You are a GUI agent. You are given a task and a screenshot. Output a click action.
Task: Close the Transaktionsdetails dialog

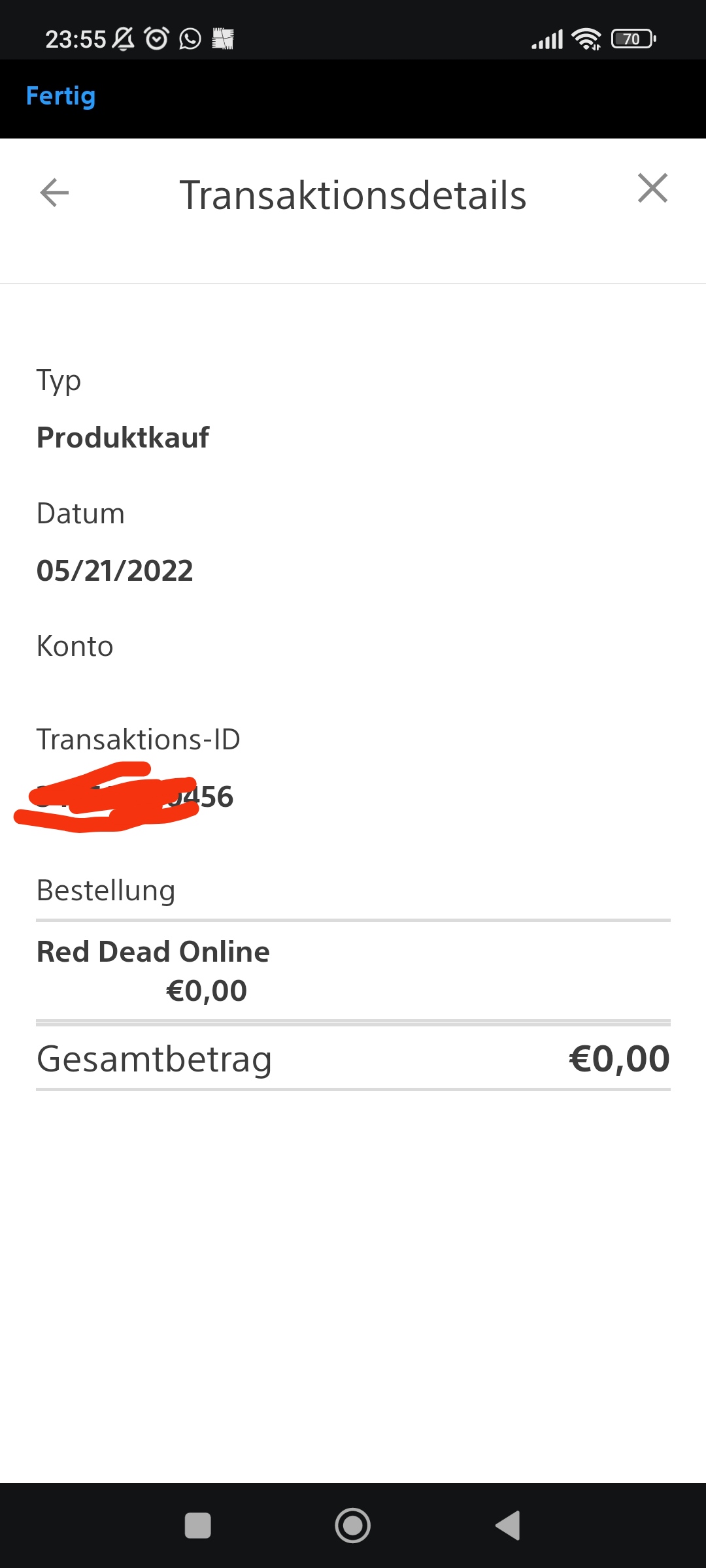coord(652,188)
